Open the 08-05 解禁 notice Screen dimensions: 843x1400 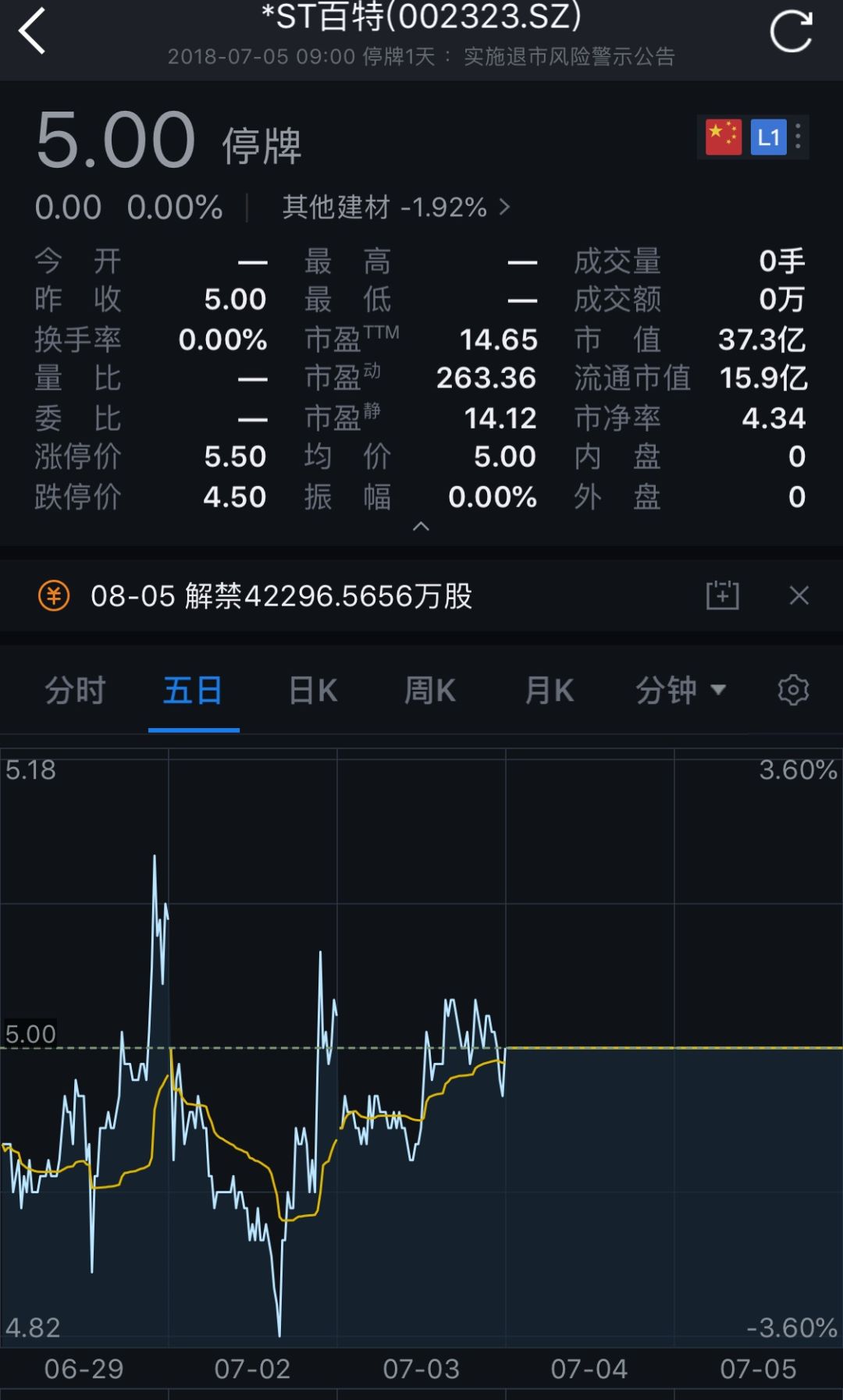(x=281, y=596)
